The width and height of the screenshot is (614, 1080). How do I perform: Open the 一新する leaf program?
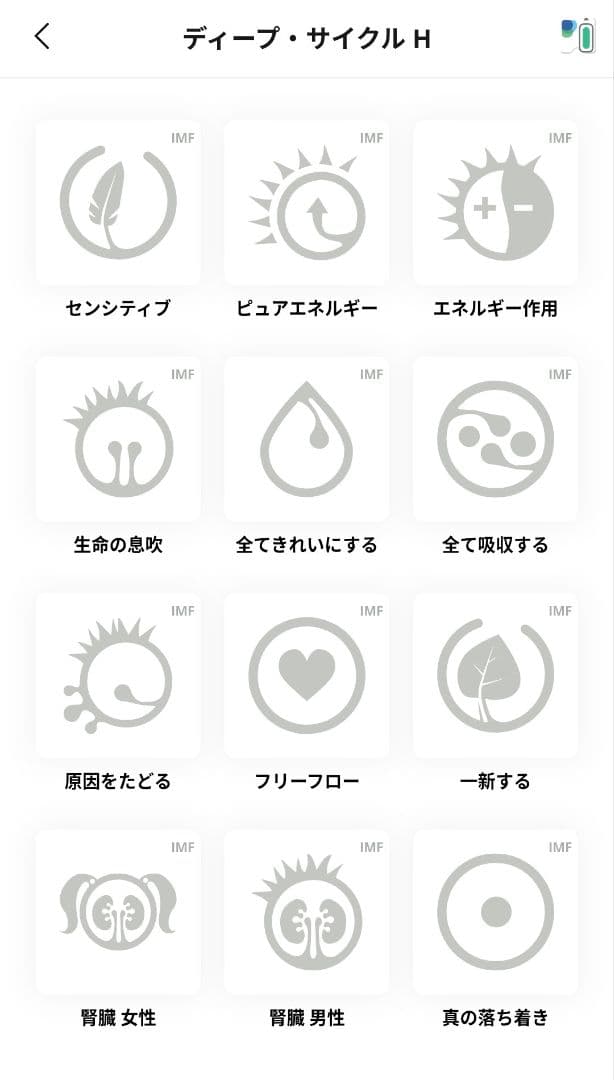click(x=495, y=675)
